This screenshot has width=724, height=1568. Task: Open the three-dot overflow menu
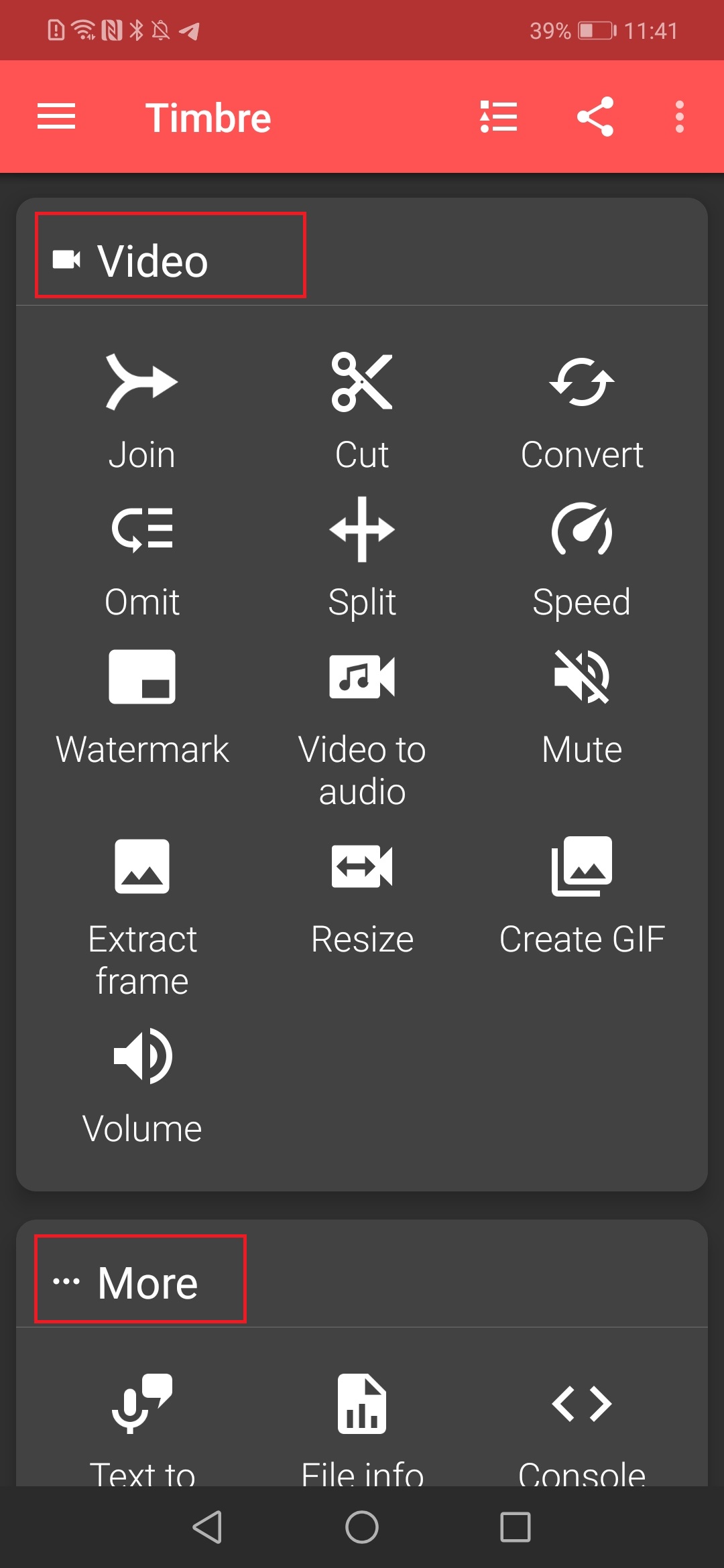click(680, 116)
